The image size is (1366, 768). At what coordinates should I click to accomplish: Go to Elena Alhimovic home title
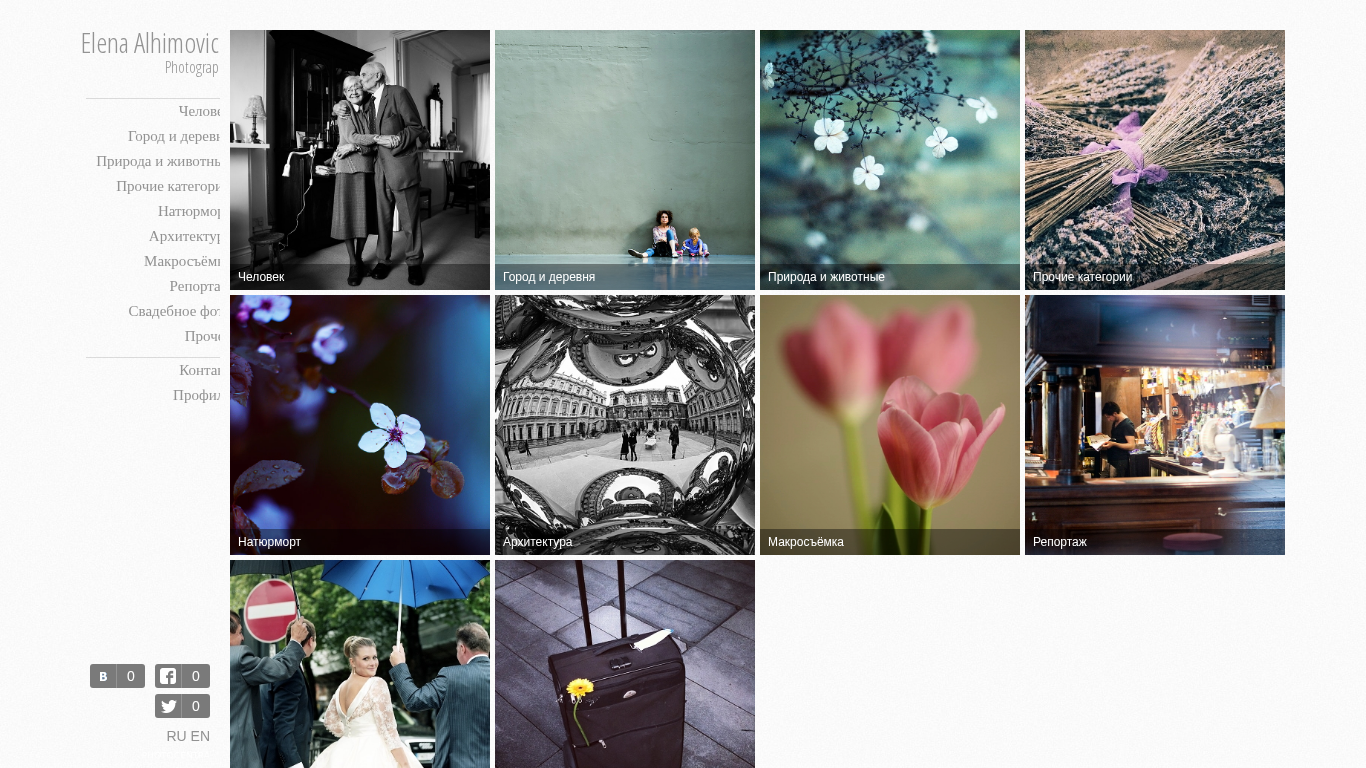[x=150, y=44]
